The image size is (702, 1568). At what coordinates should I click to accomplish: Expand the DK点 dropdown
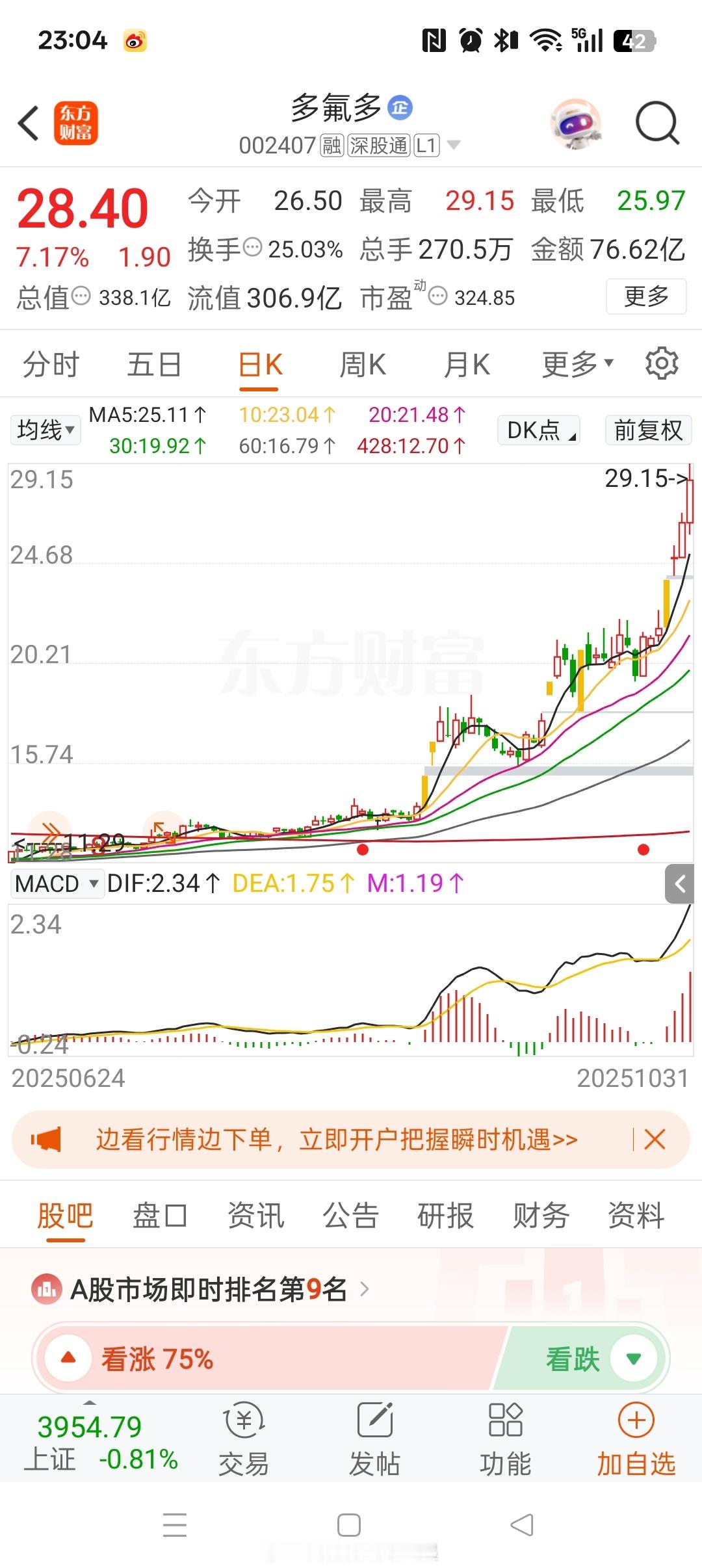538,430
